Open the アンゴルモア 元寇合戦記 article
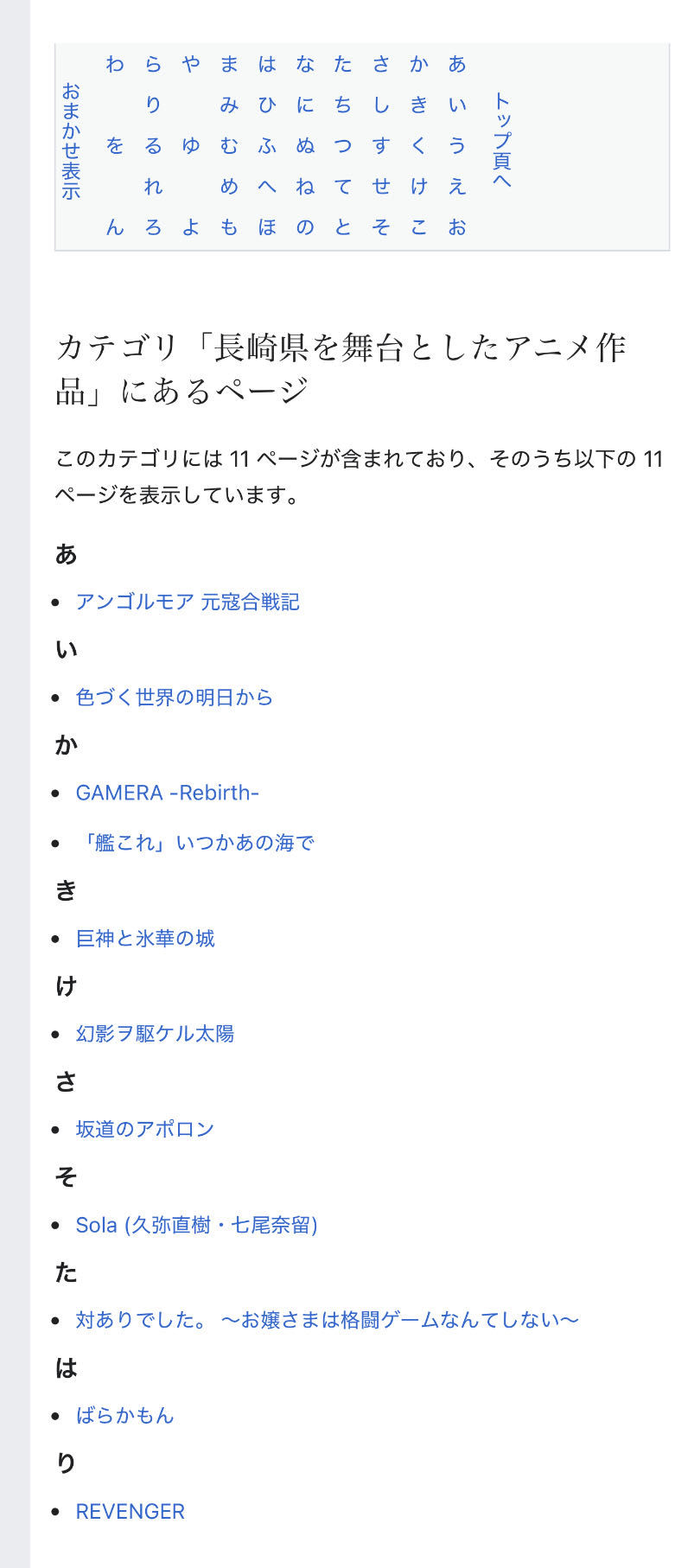694x1568 pixels. [x=188, y=602]
